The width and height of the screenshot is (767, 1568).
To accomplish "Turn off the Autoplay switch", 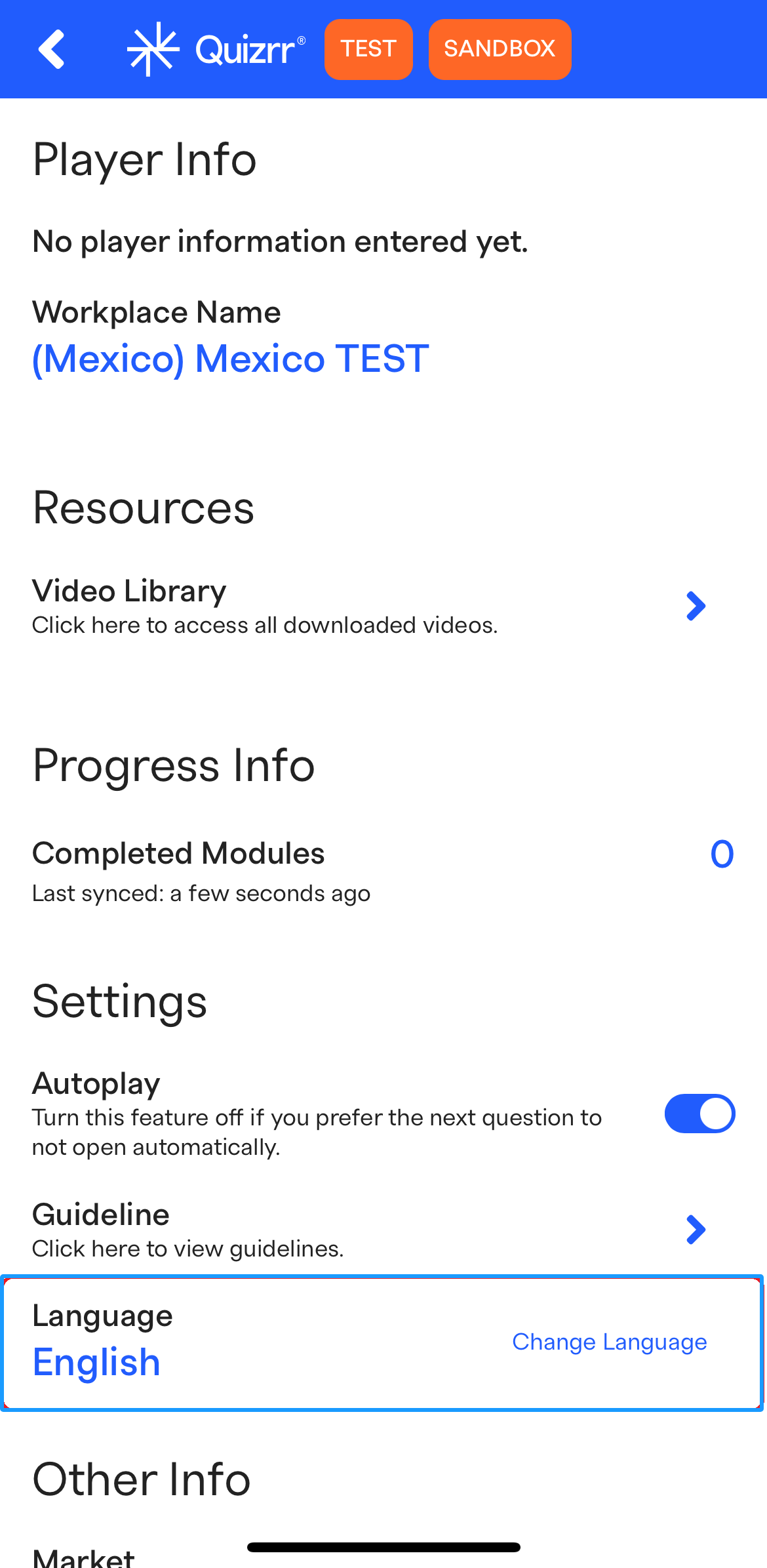I will coord(699,1114).
